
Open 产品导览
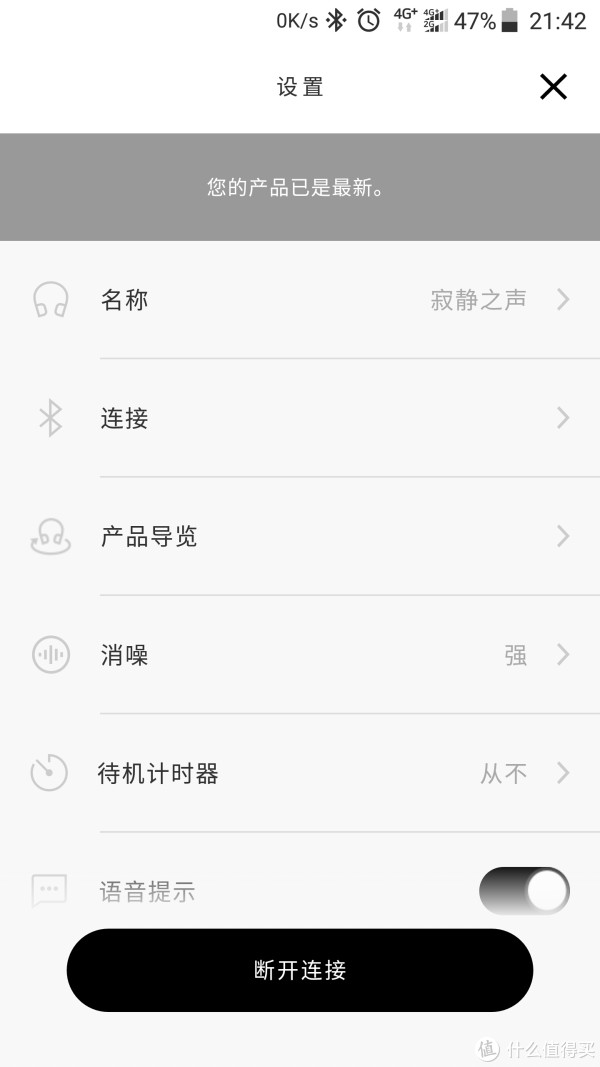(x=300, y=536)
